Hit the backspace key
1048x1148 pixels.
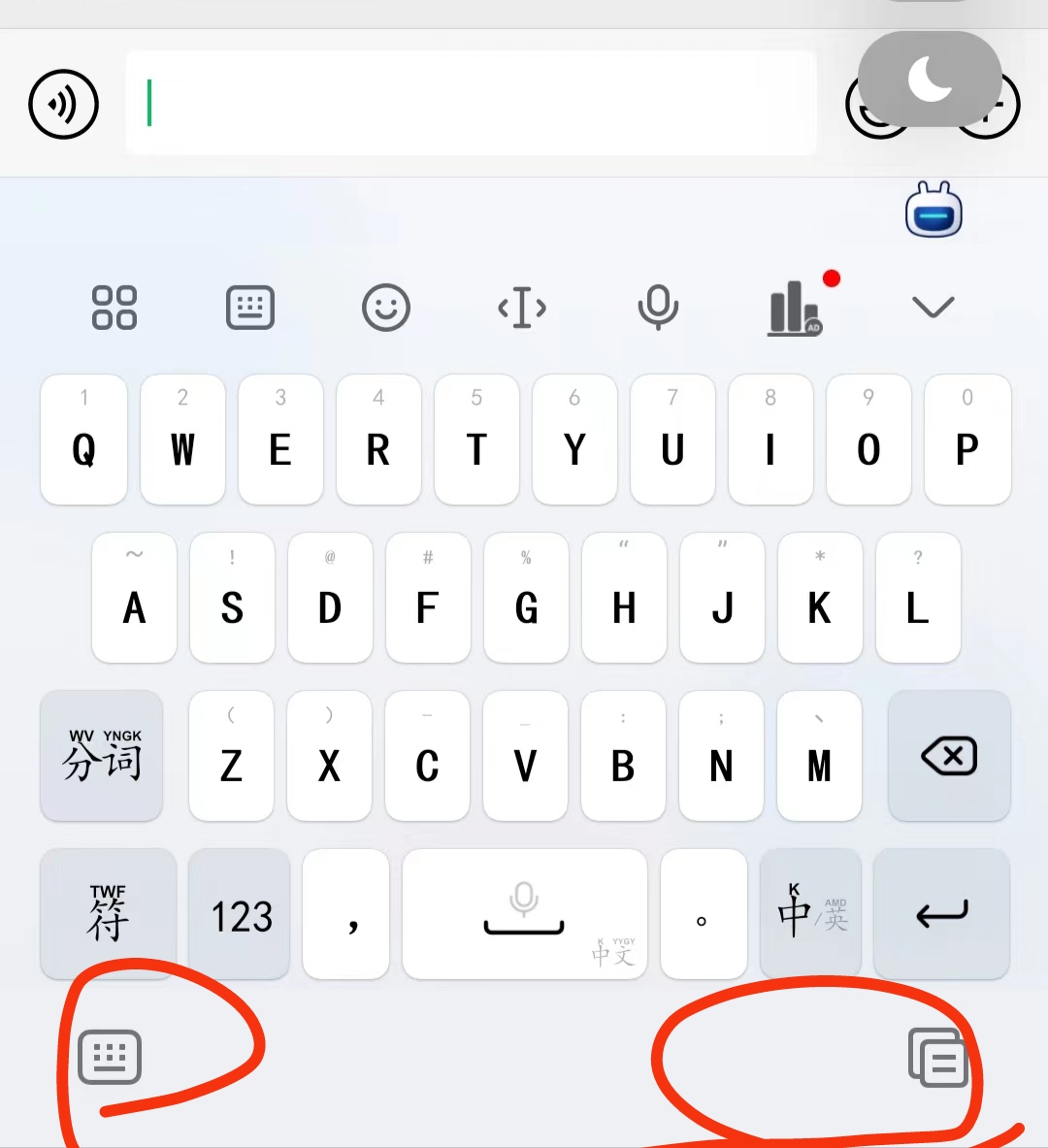pyautogui.click(x=948, y=756)
